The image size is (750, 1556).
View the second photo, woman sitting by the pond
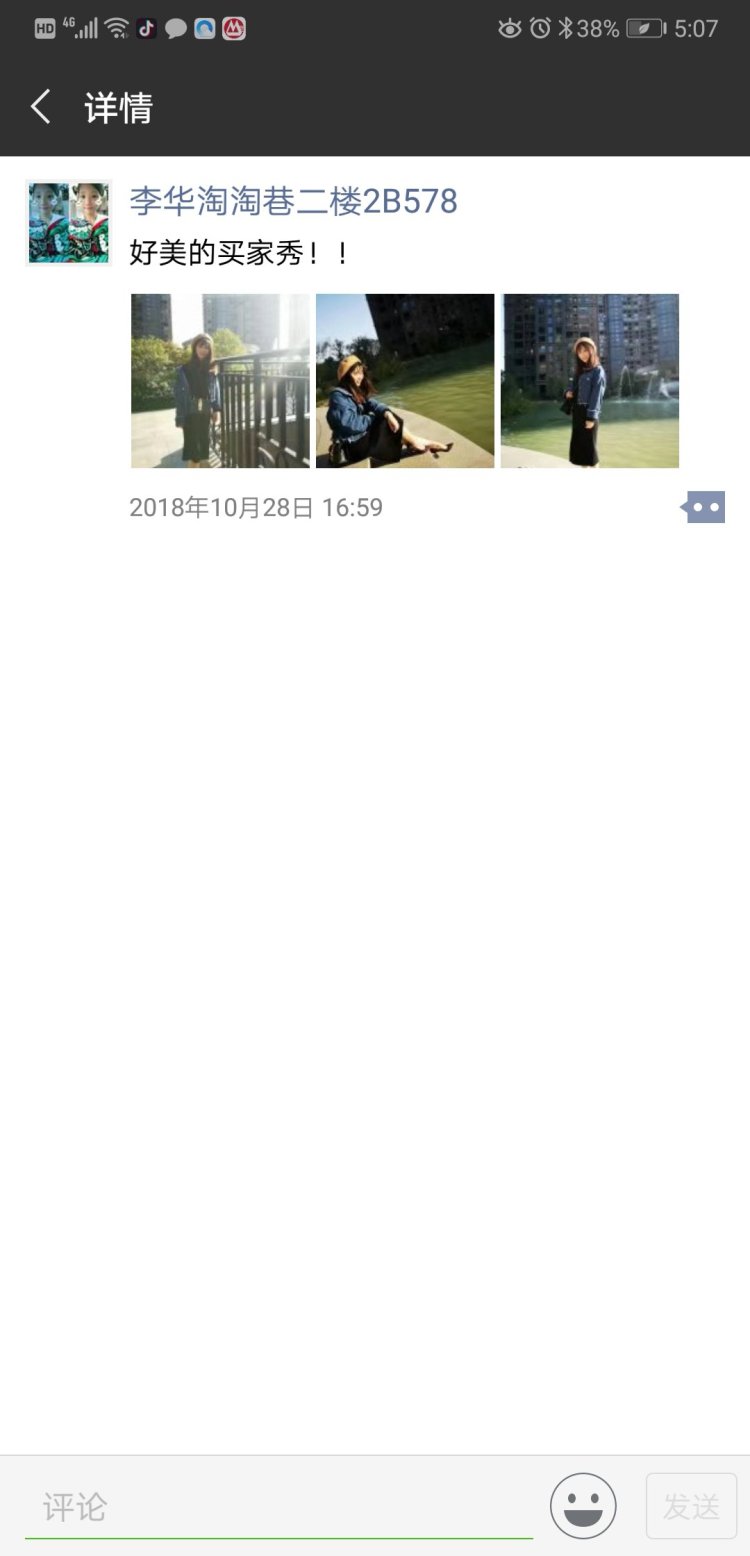[405, 381]
